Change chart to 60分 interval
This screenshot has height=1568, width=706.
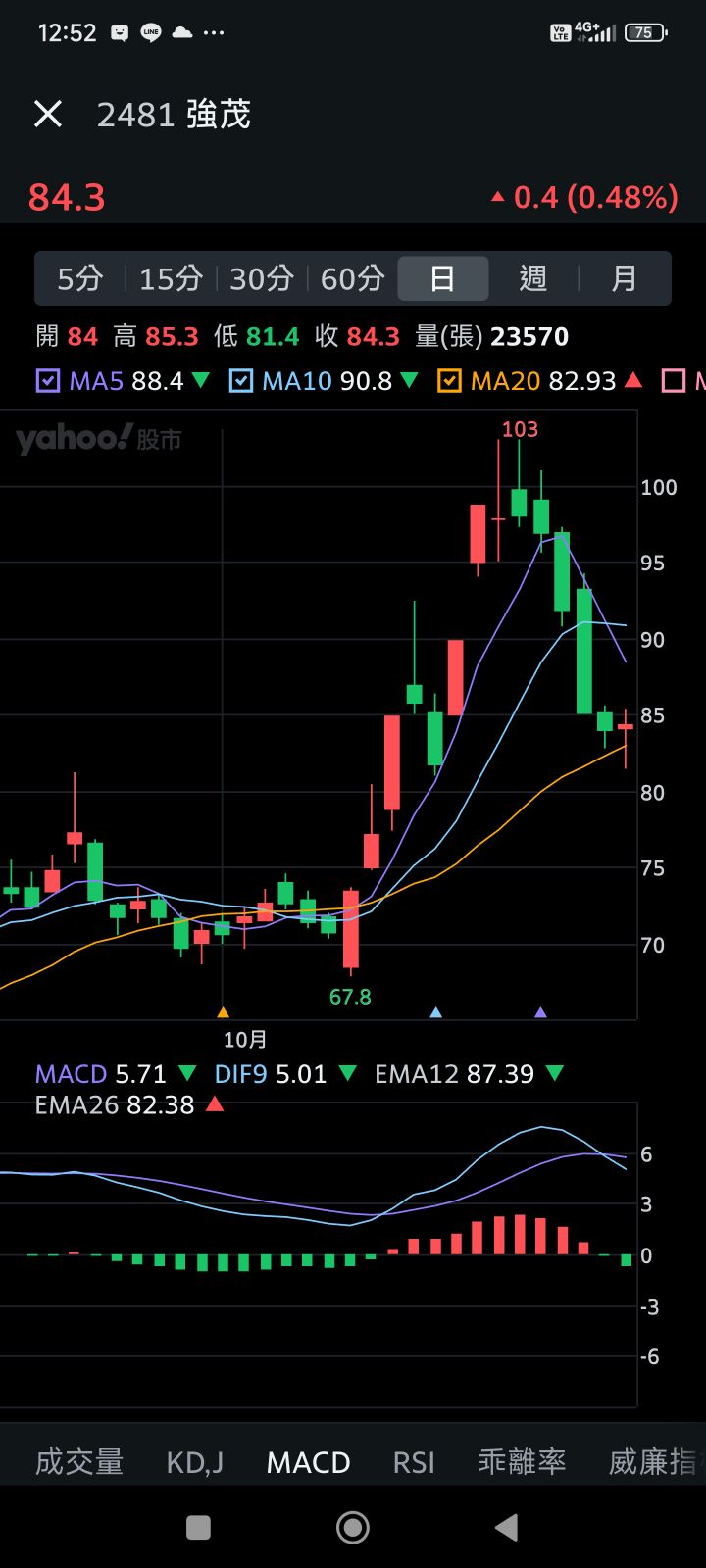point(352,279)
